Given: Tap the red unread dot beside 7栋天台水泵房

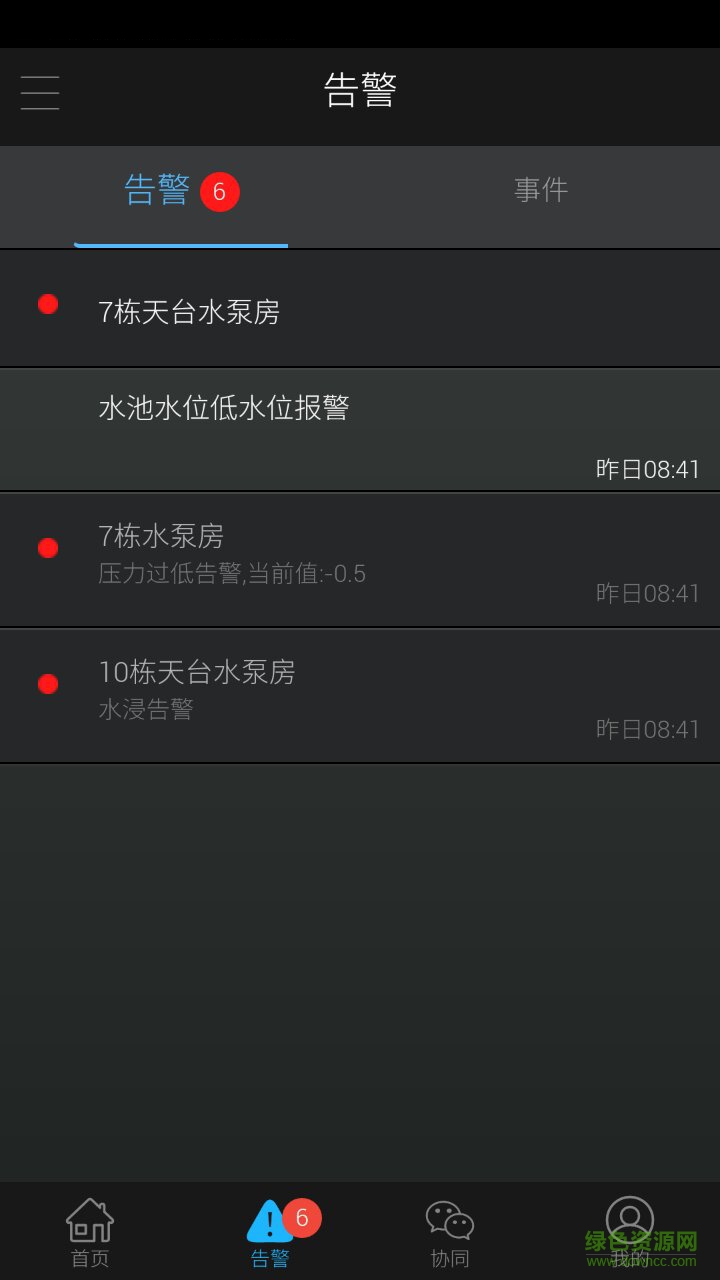Looking at the screenshot, I should pyautogui.click(x=46, y=303).
